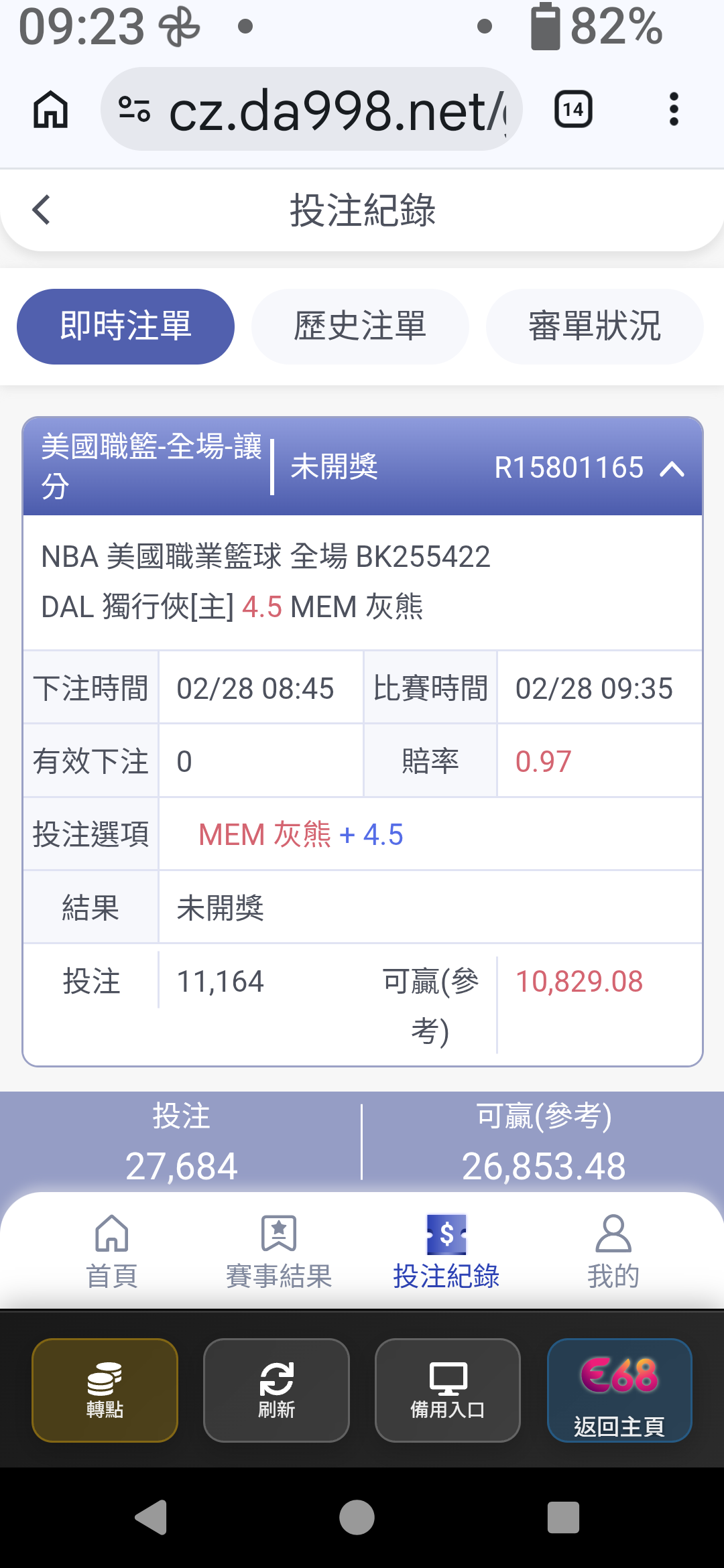Open the browser home page

coord(51,109)
